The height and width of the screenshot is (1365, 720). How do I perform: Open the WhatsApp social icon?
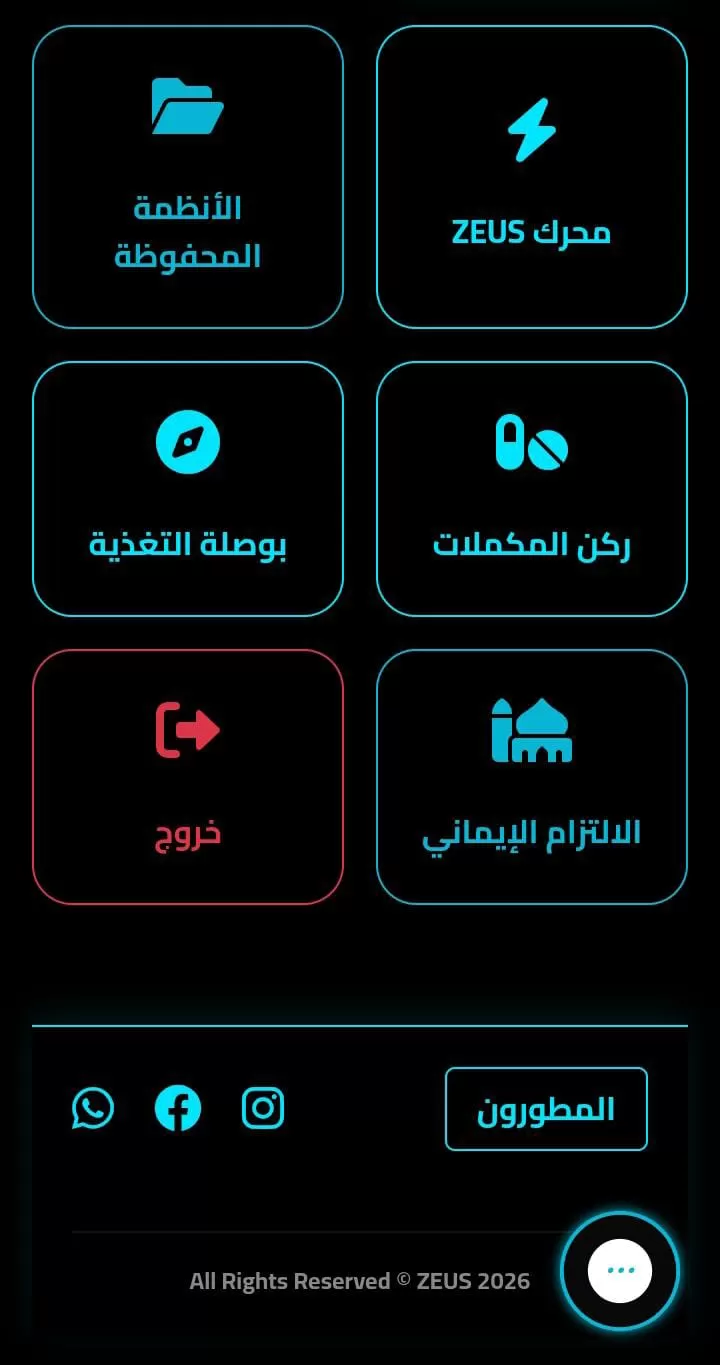tap(92, 1107)
